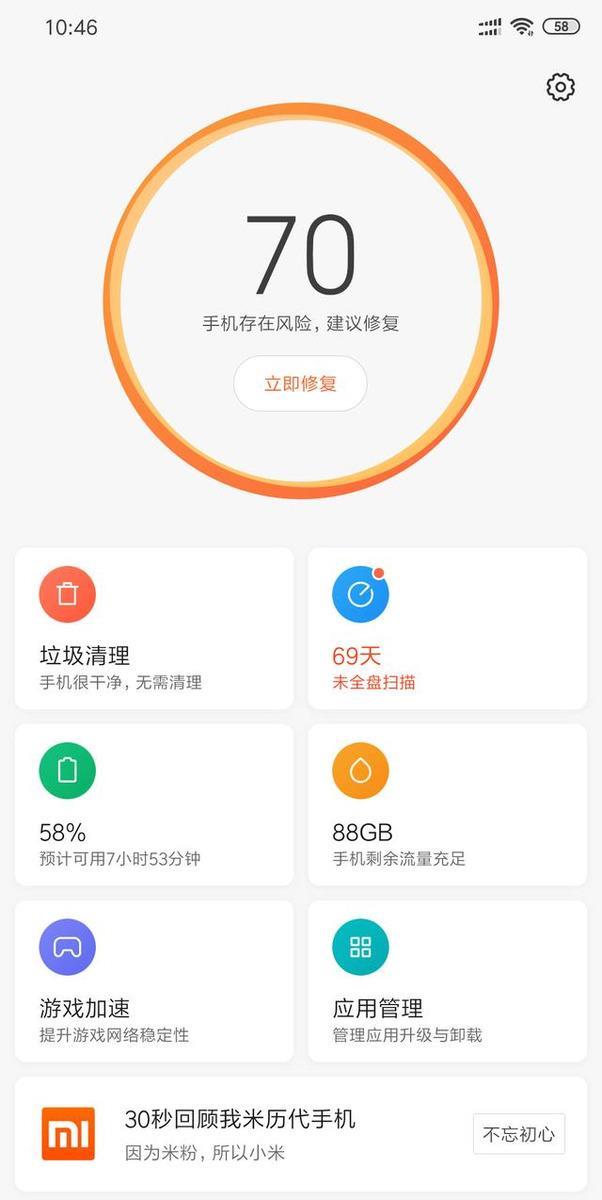Tap the 立即修复 button
Viewport: 602px width, 1200px height.
300,384
